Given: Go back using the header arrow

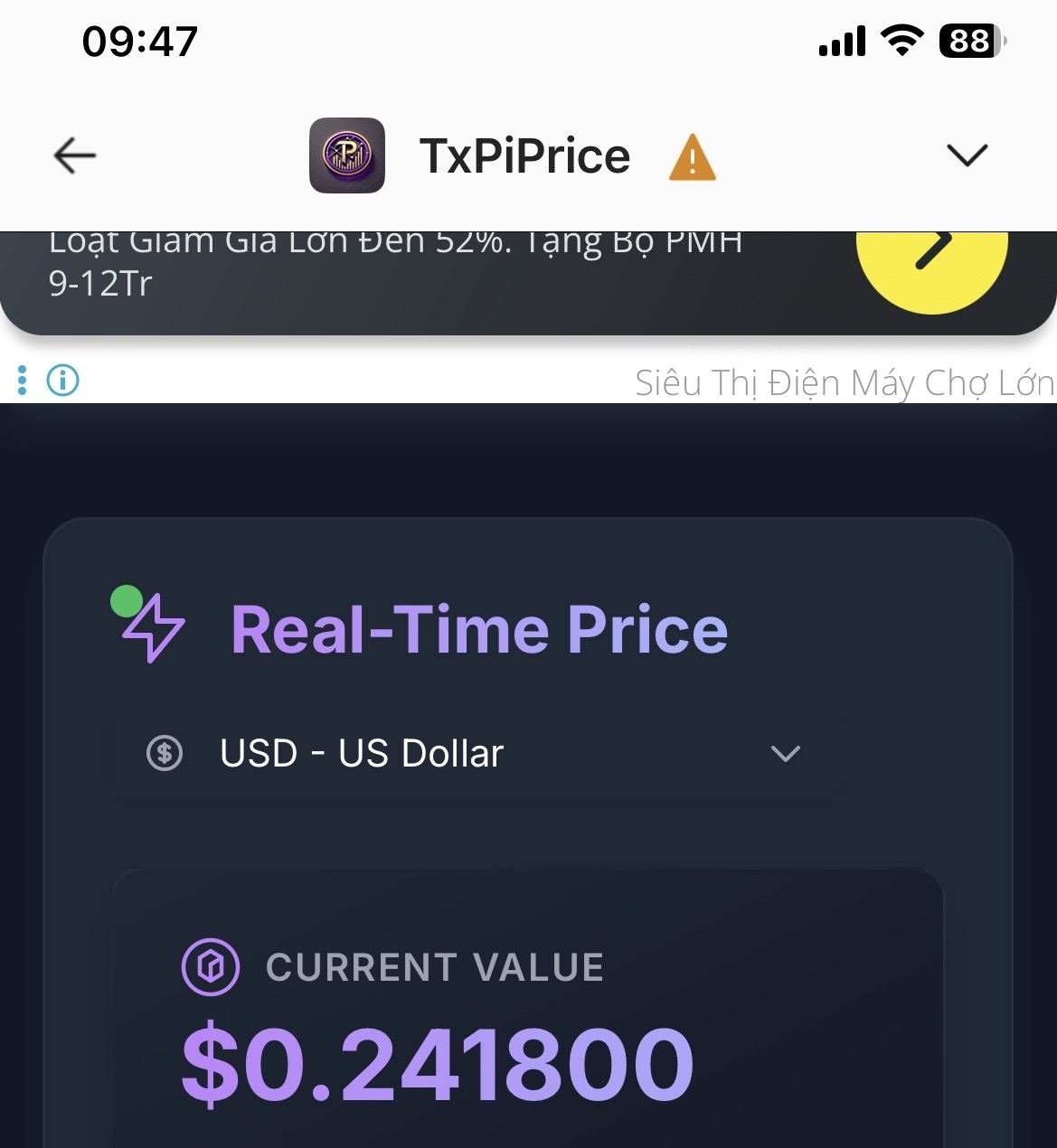Looking at the screenshot, I should [75, 155].
